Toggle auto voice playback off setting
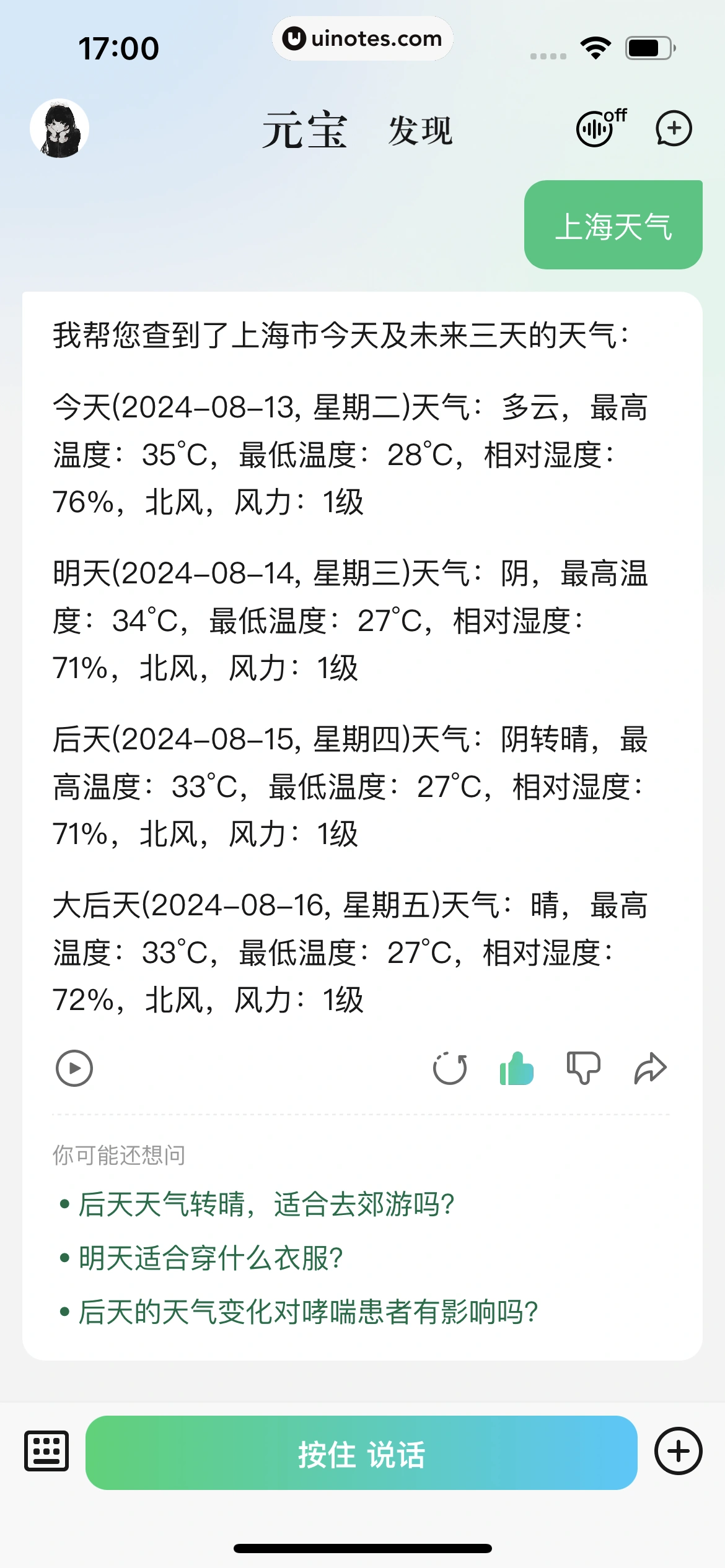Viewport: 725px width, 1568px height. click(596, 129)
